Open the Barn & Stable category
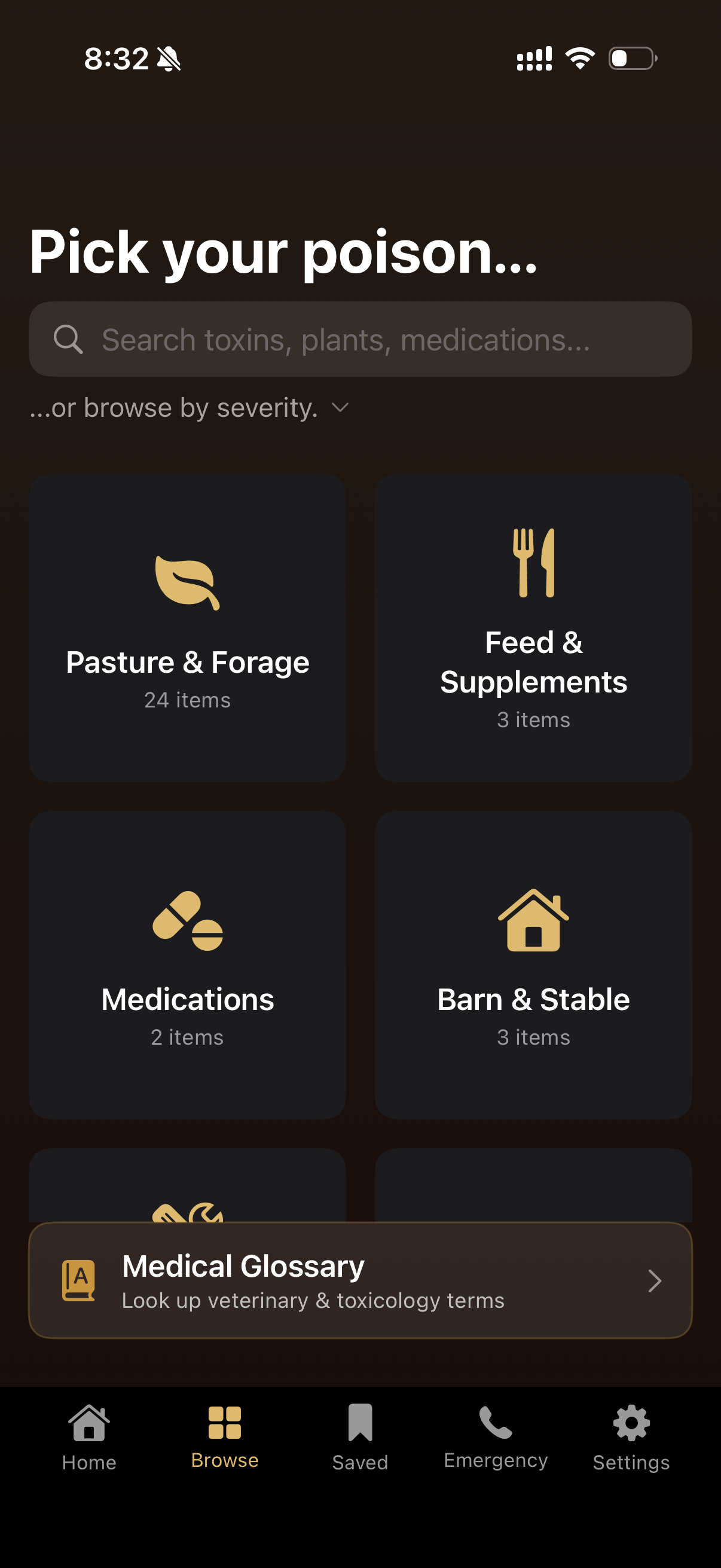Image resolution: width=721 pixels, height=1568 pixels. pos(533,964)
